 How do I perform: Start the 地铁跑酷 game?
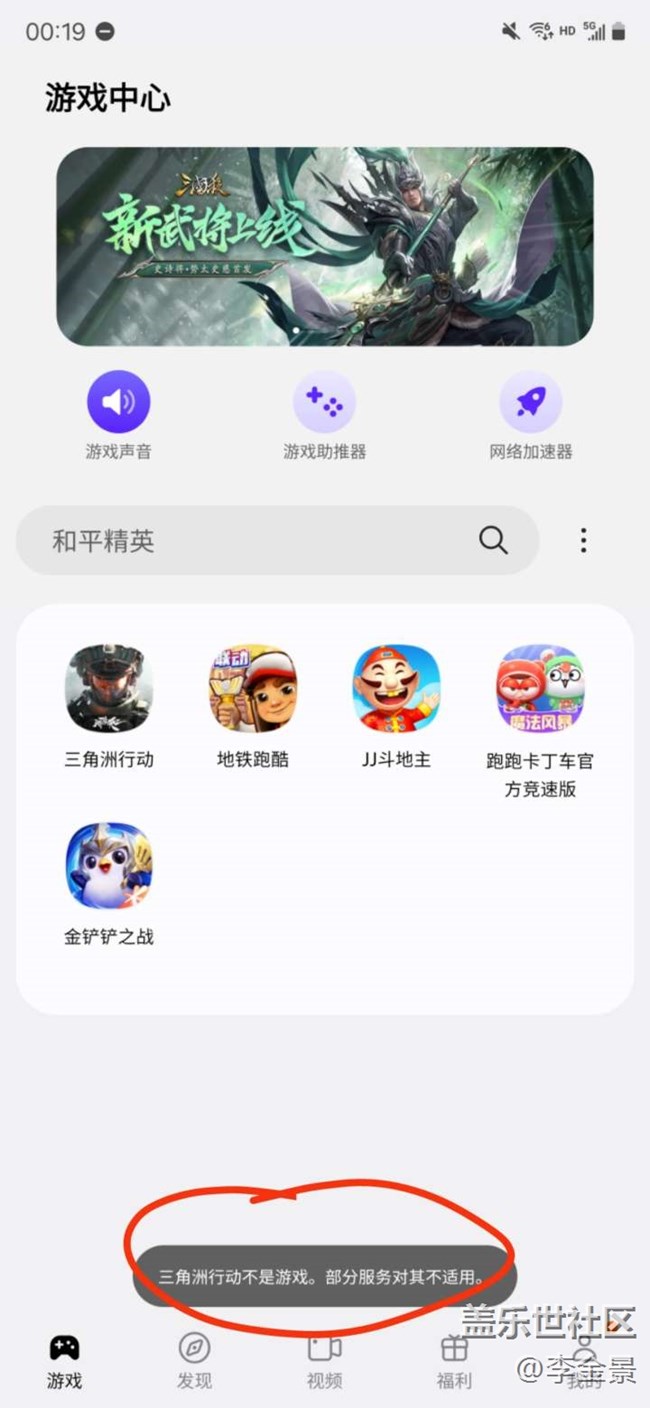[253, 688]
